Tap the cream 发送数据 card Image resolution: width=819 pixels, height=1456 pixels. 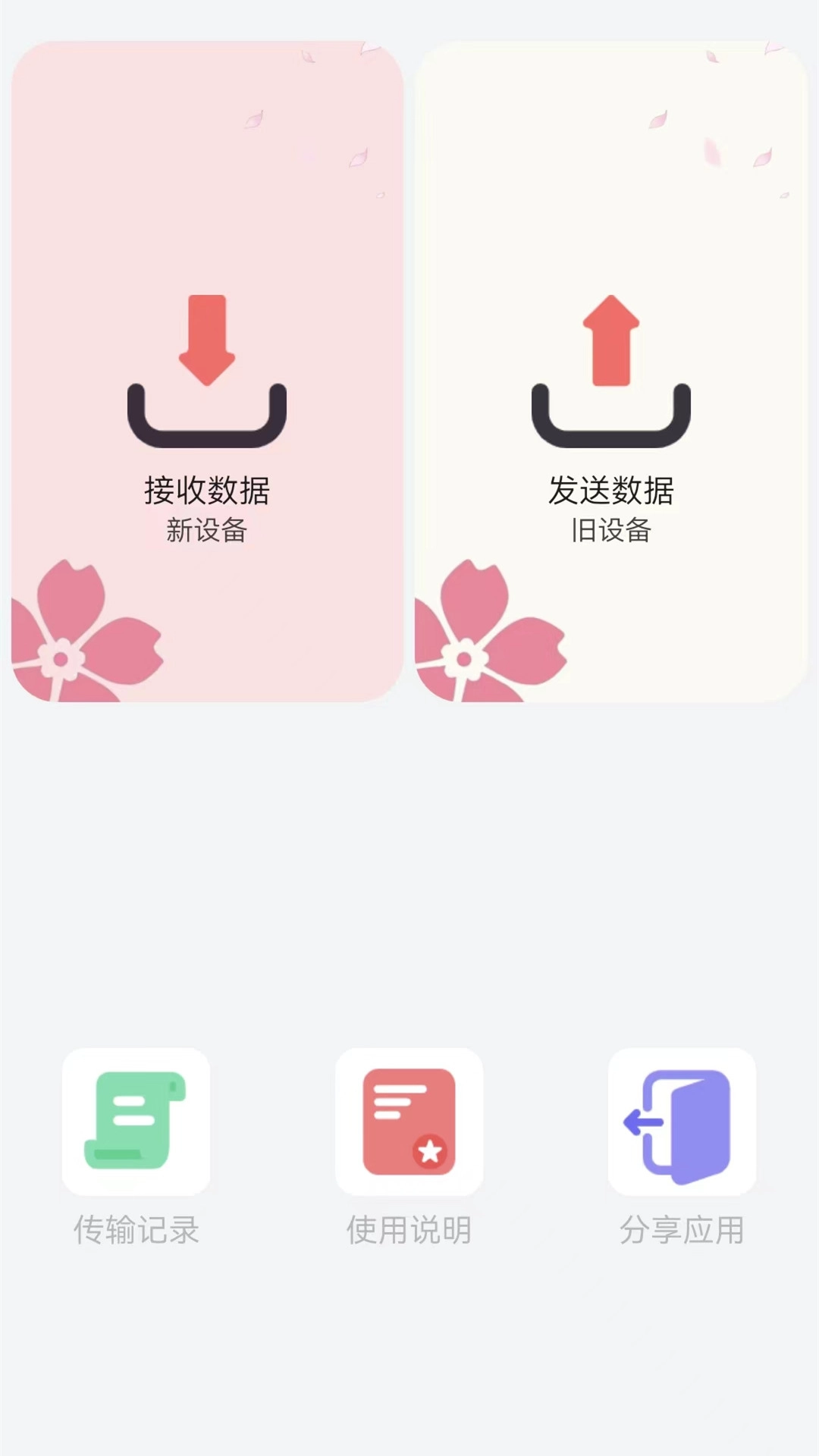pyautogui.click(x=610, y=364)
